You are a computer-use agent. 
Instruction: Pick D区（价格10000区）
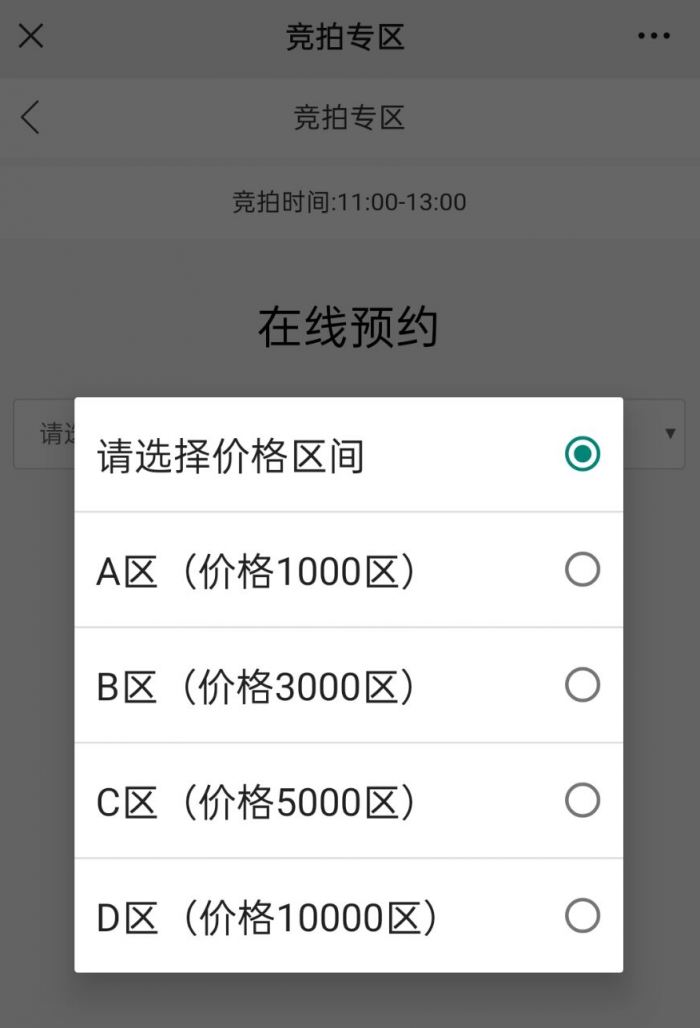coord(348,916)
